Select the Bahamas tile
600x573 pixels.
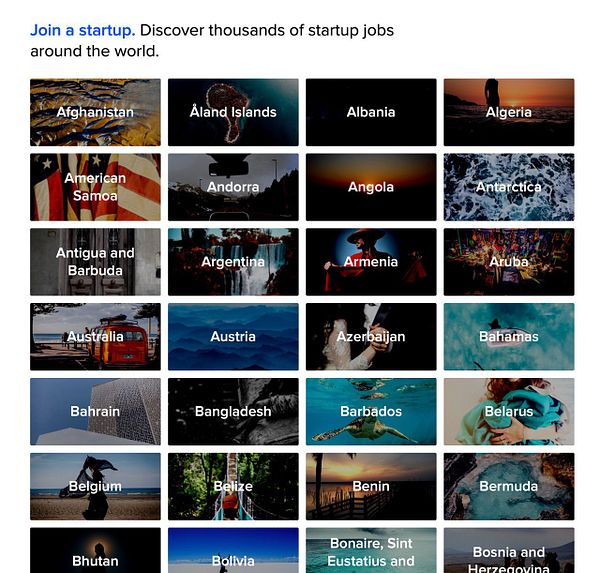pyautogui.click(x=509, y=337)
